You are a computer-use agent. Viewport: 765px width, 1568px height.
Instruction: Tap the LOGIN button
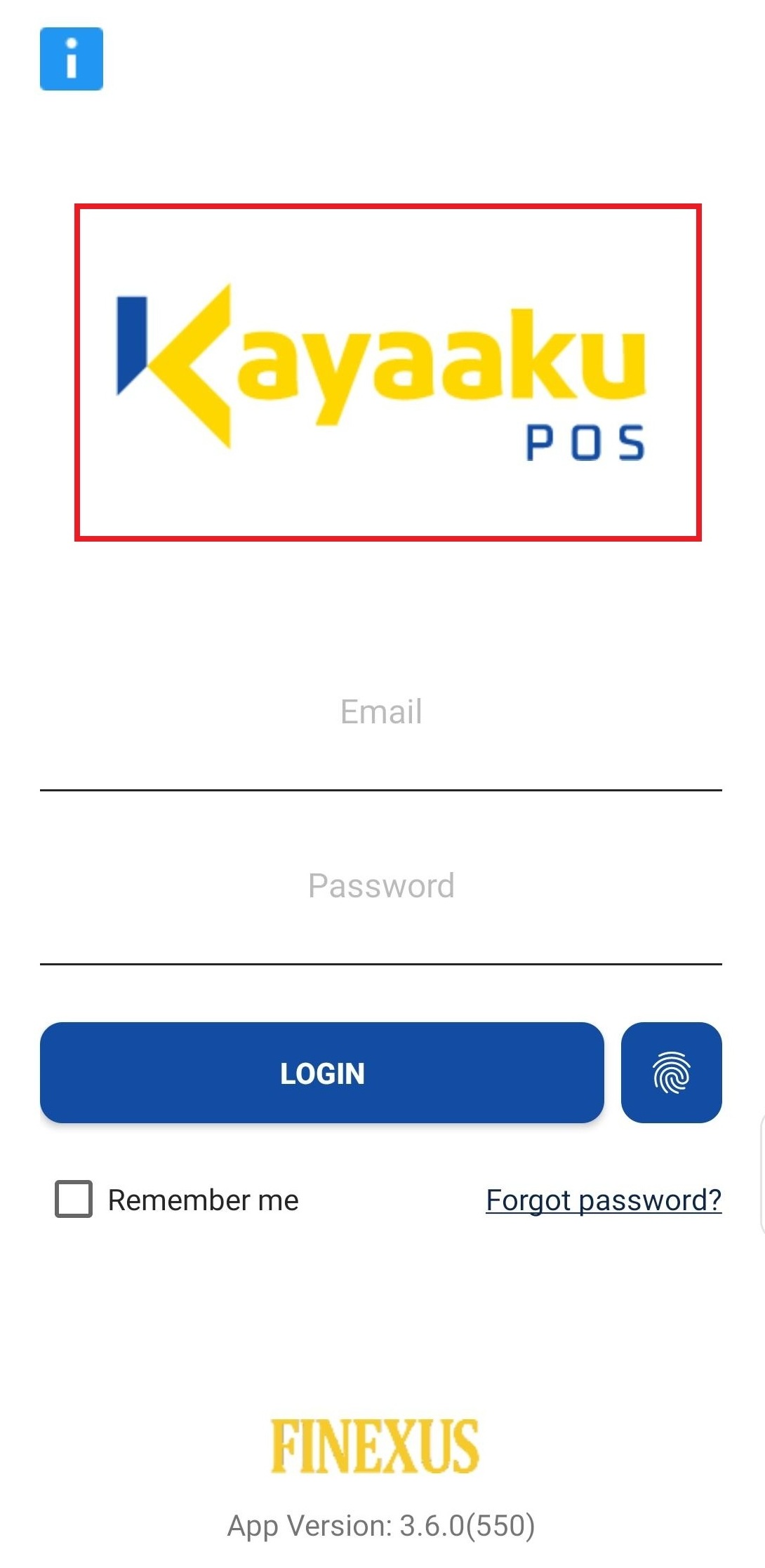[x=321, y=1073]
